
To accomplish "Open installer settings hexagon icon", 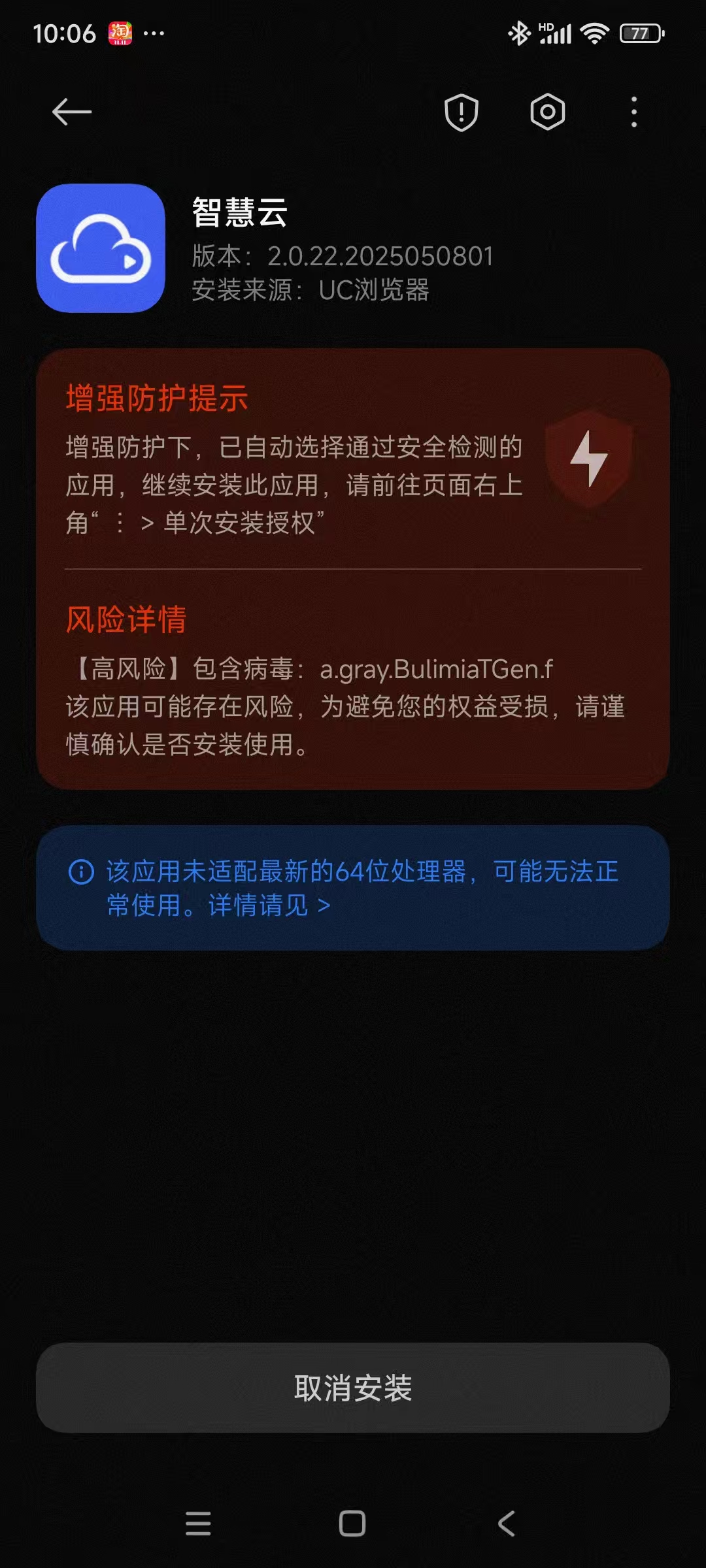I will (x=547, y=112).
